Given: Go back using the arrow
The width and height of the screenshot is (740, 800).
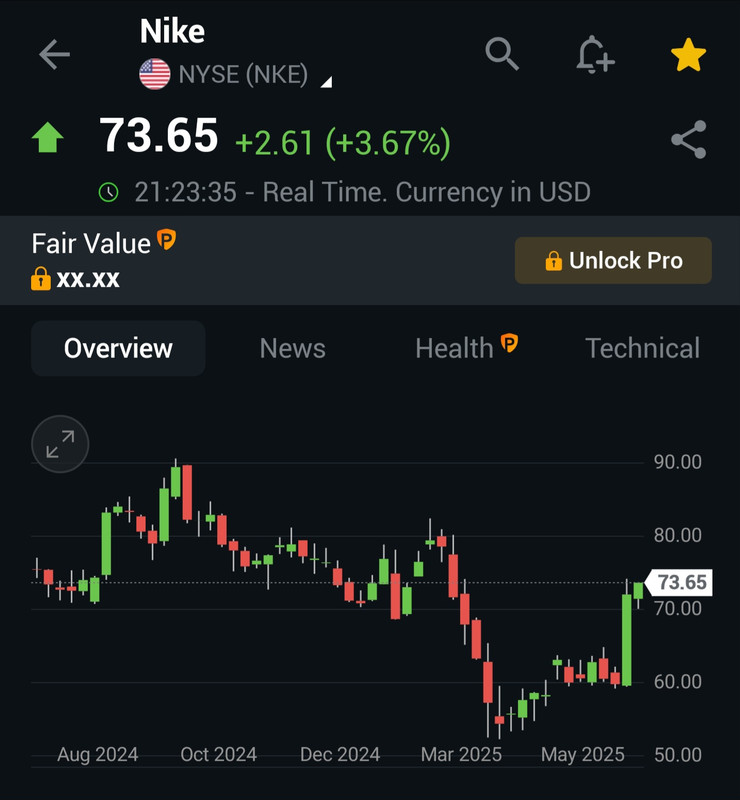Looking at the screenshot, I should [x=54, y=54].
